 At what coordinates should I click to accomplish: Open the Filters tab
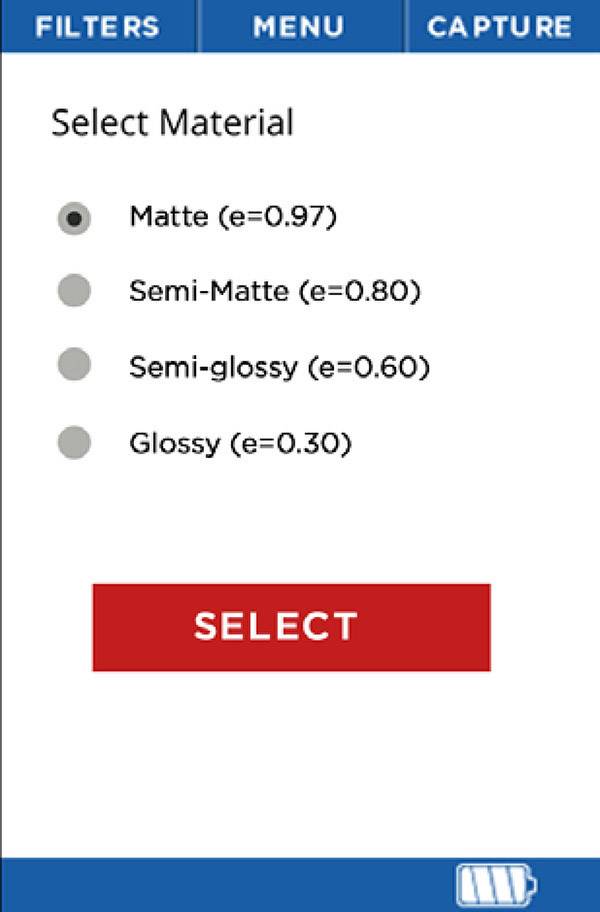tap(97, 26)
